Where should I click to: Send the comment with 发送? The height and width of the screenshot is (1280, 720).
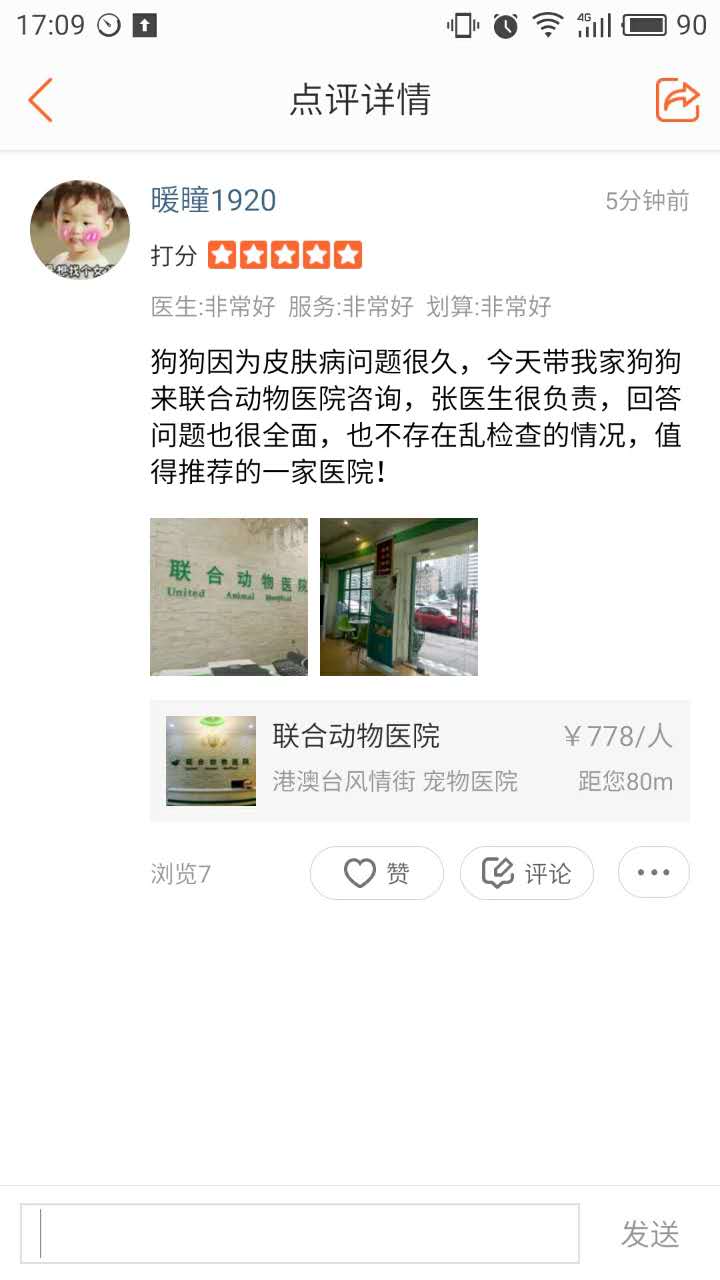pyautogui.click(x=650, y=1234)
